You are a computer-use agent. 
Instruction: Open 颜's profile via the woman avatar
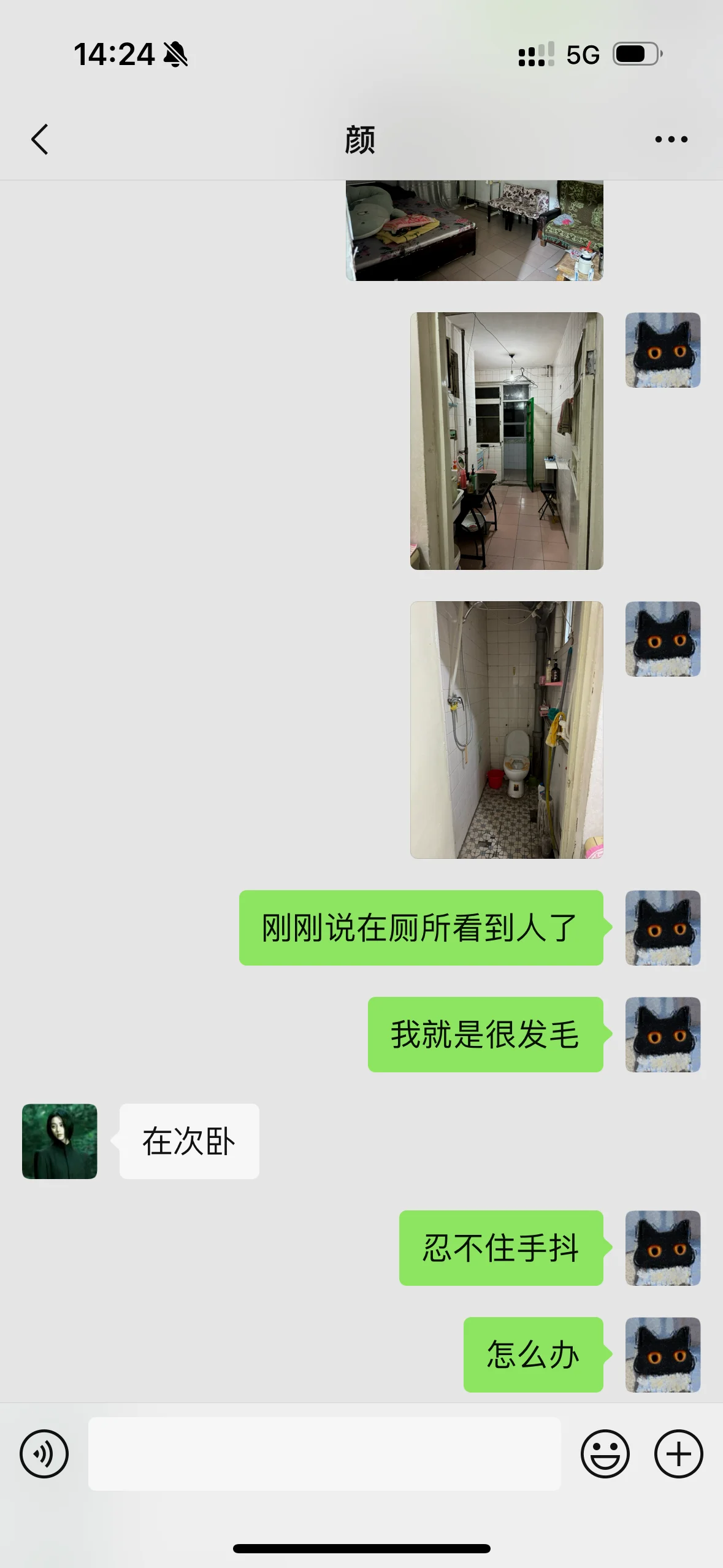pyautogui.click(x=59, y=1141)
